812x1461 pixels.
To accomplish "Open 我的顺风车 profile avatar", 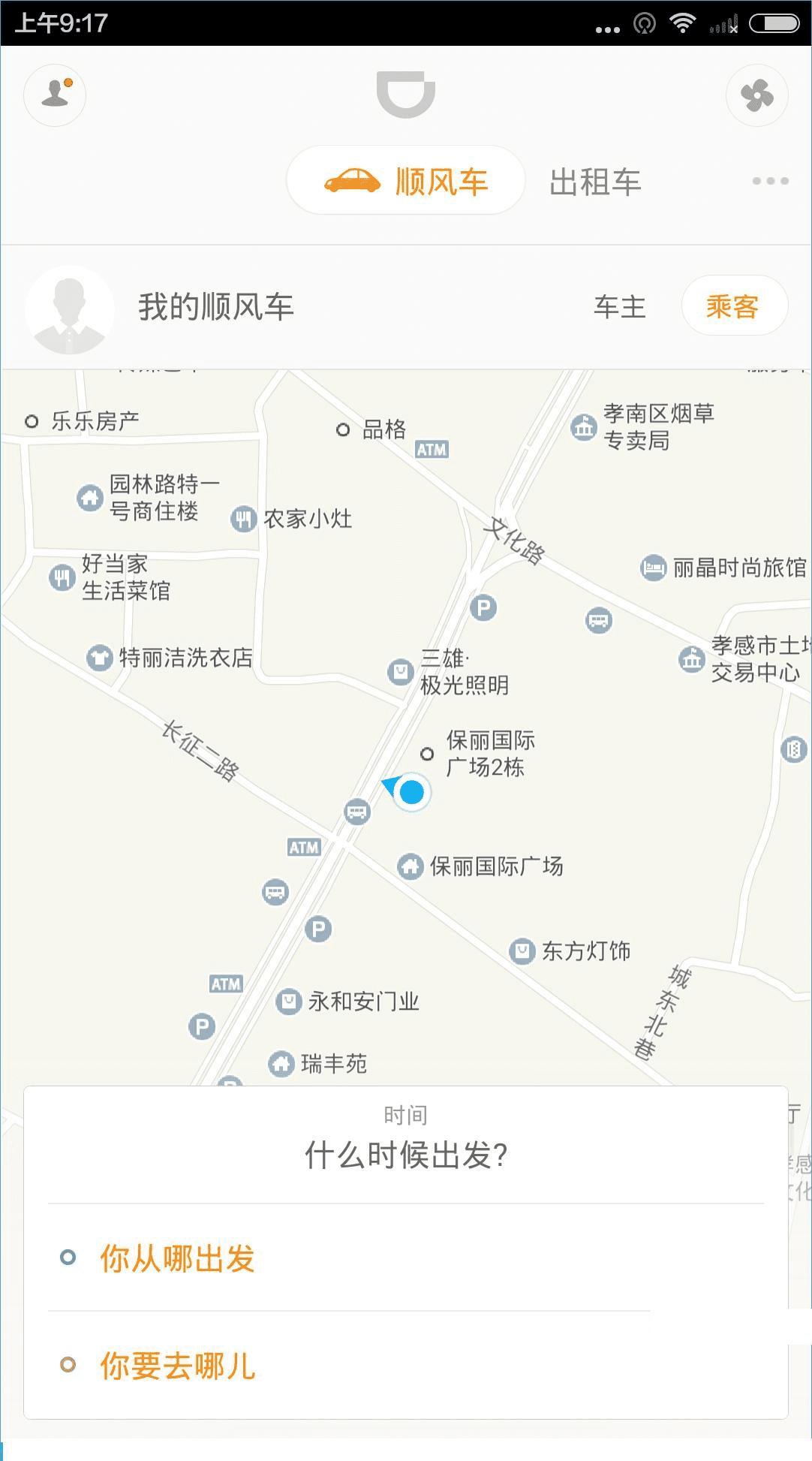I will point(70,308).
